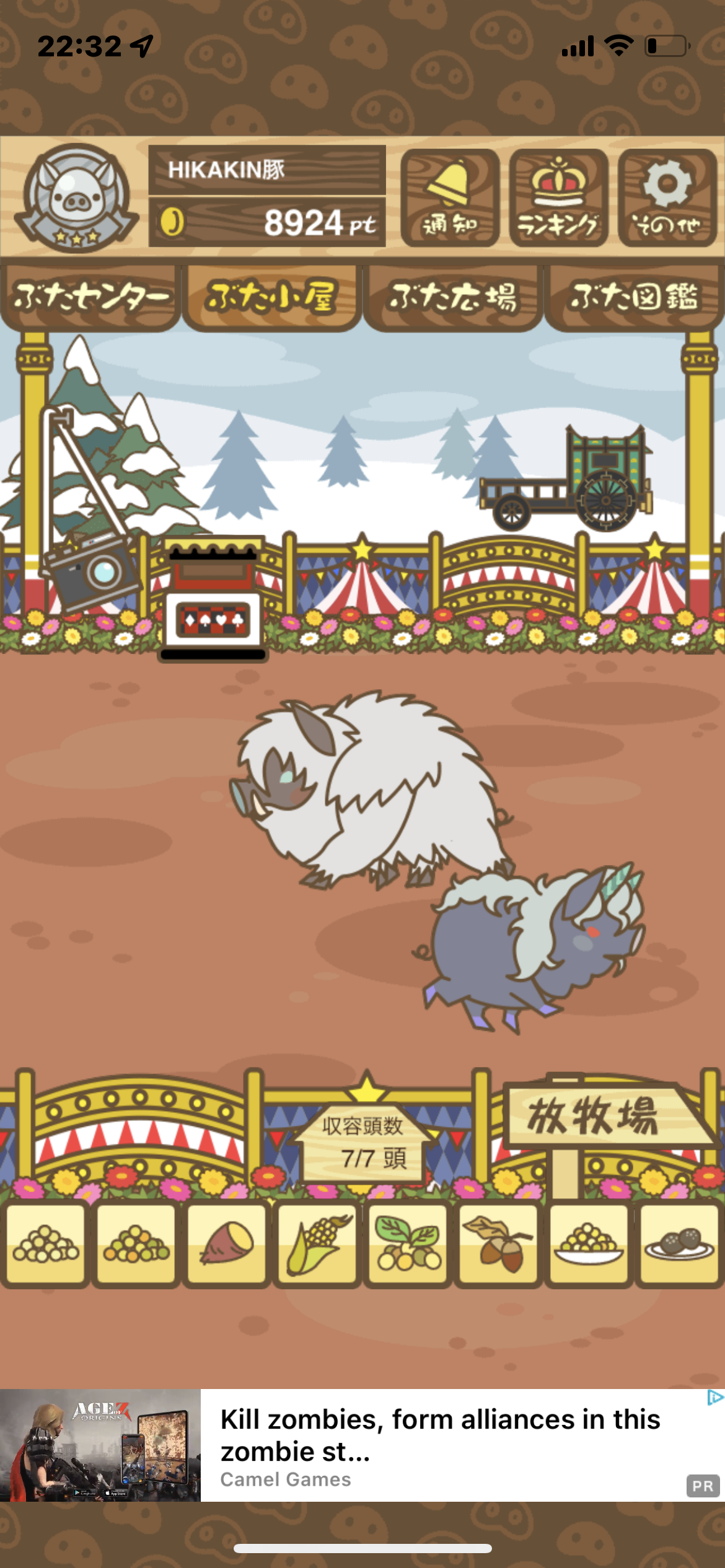Viewport: 725px width, 1568px height.
Task: Select the acorn feed
Action: (499, 1243)
